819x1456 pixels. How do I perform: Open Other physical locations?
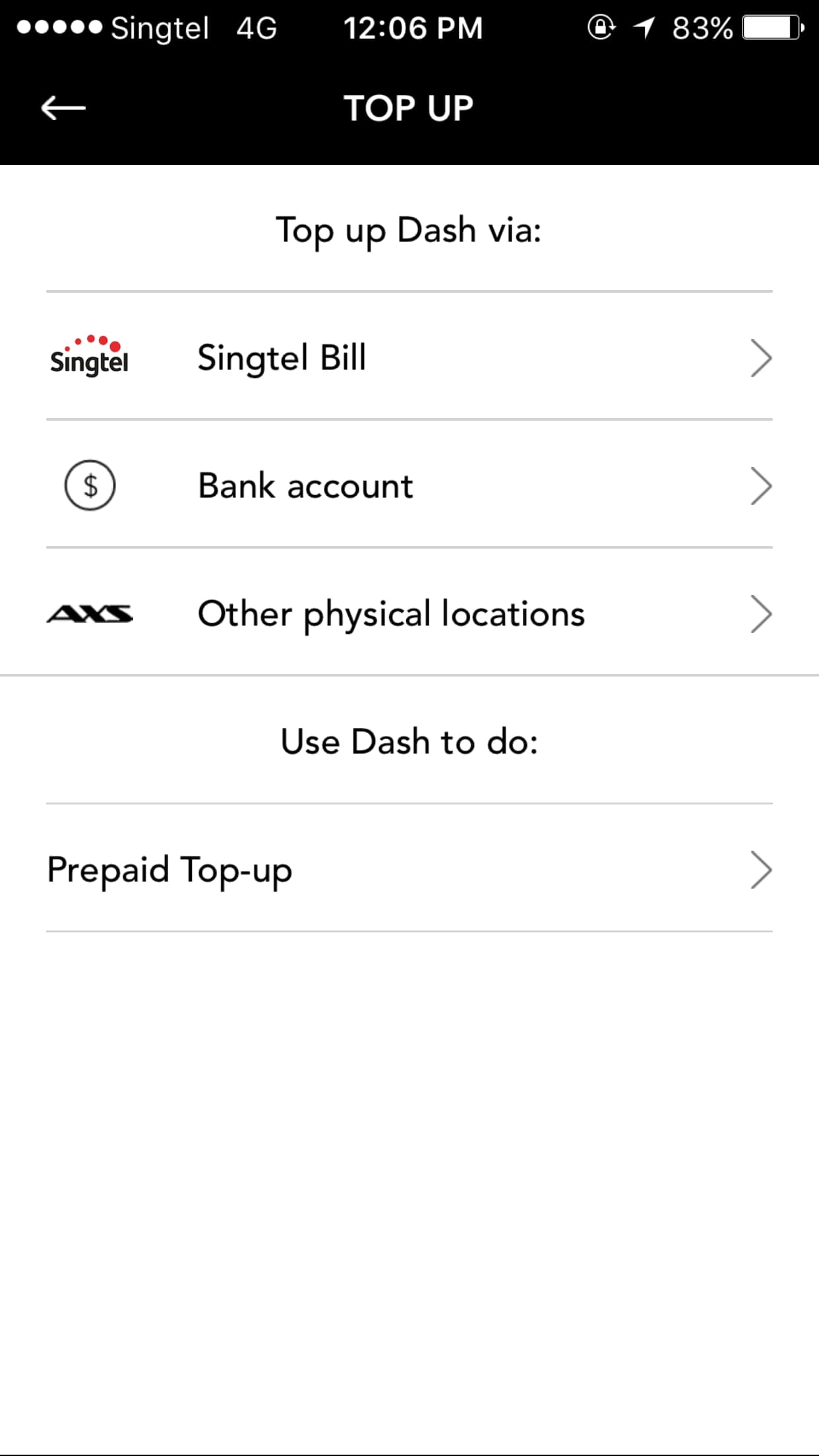(x=409, y=612)
